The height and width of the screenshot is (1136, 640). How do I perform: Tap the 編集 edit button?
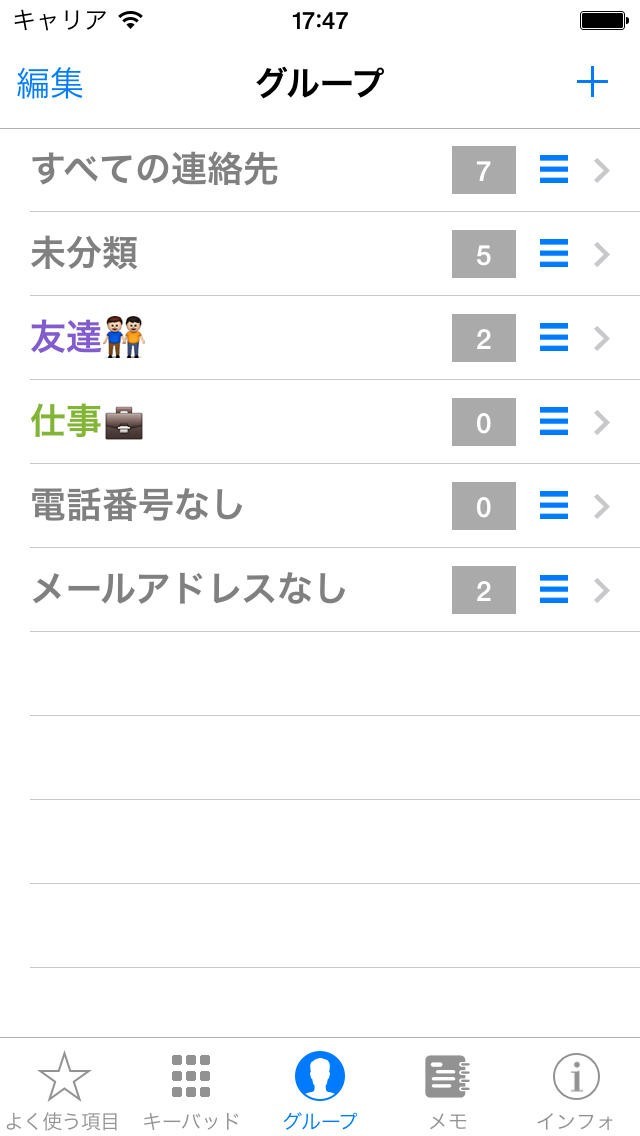(x=50, y=84)
